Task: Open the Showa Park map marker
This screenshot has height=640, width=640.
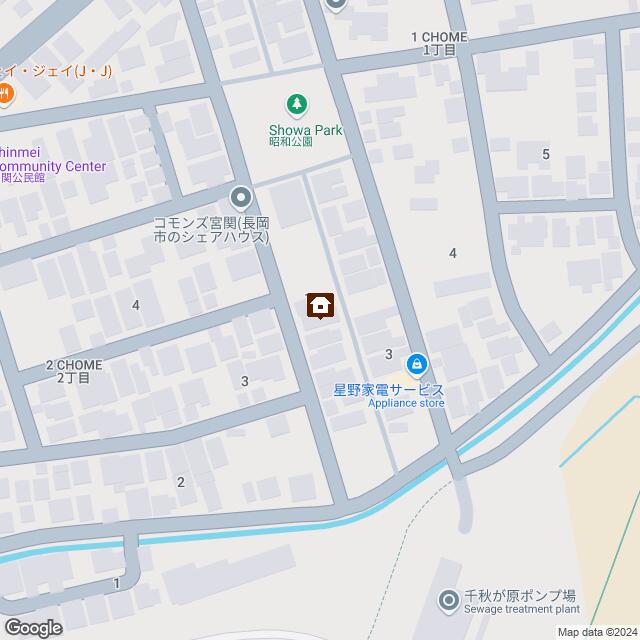Action: (x=296, y=103)
